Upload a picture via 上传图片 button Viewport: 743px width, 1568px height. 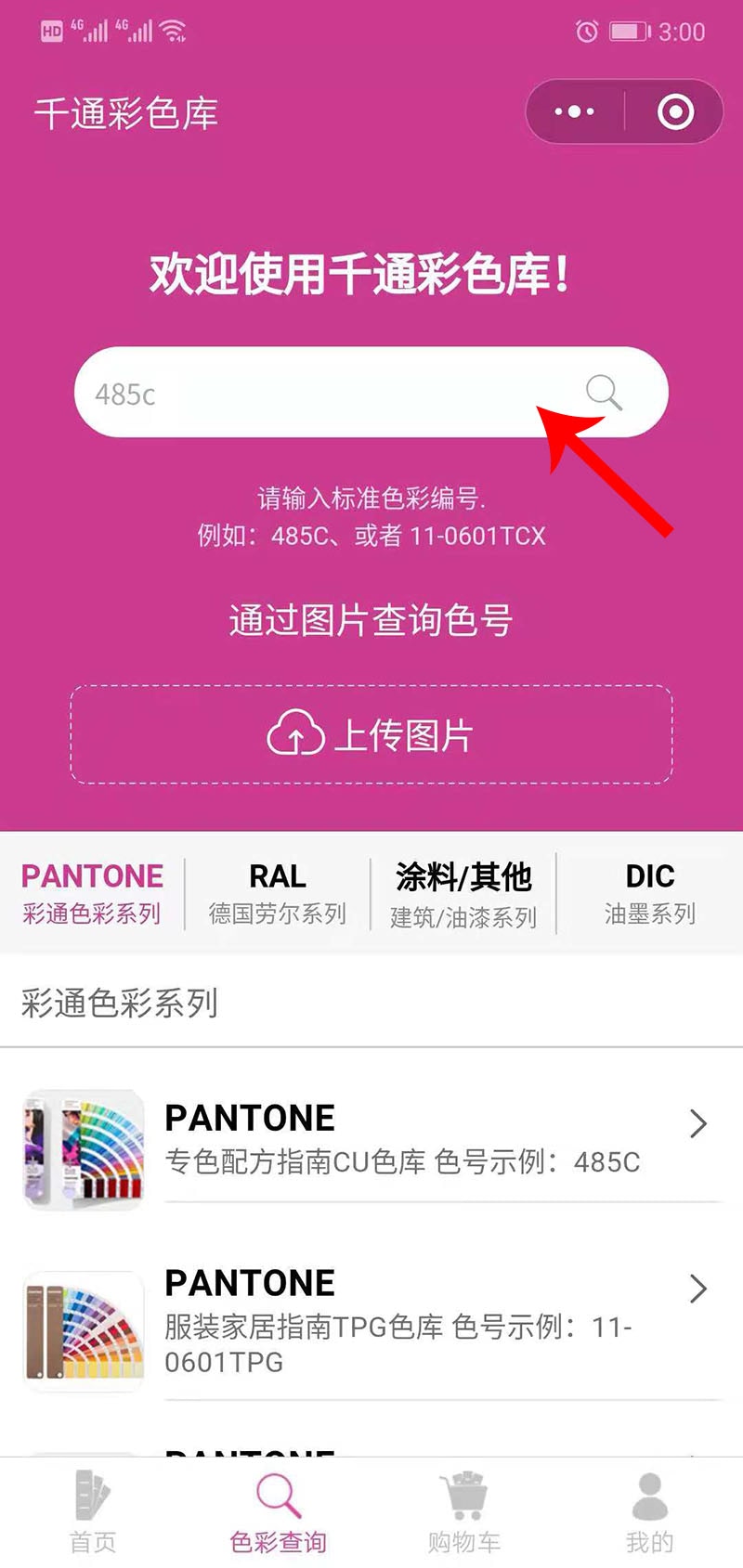[x=371, y=735]
